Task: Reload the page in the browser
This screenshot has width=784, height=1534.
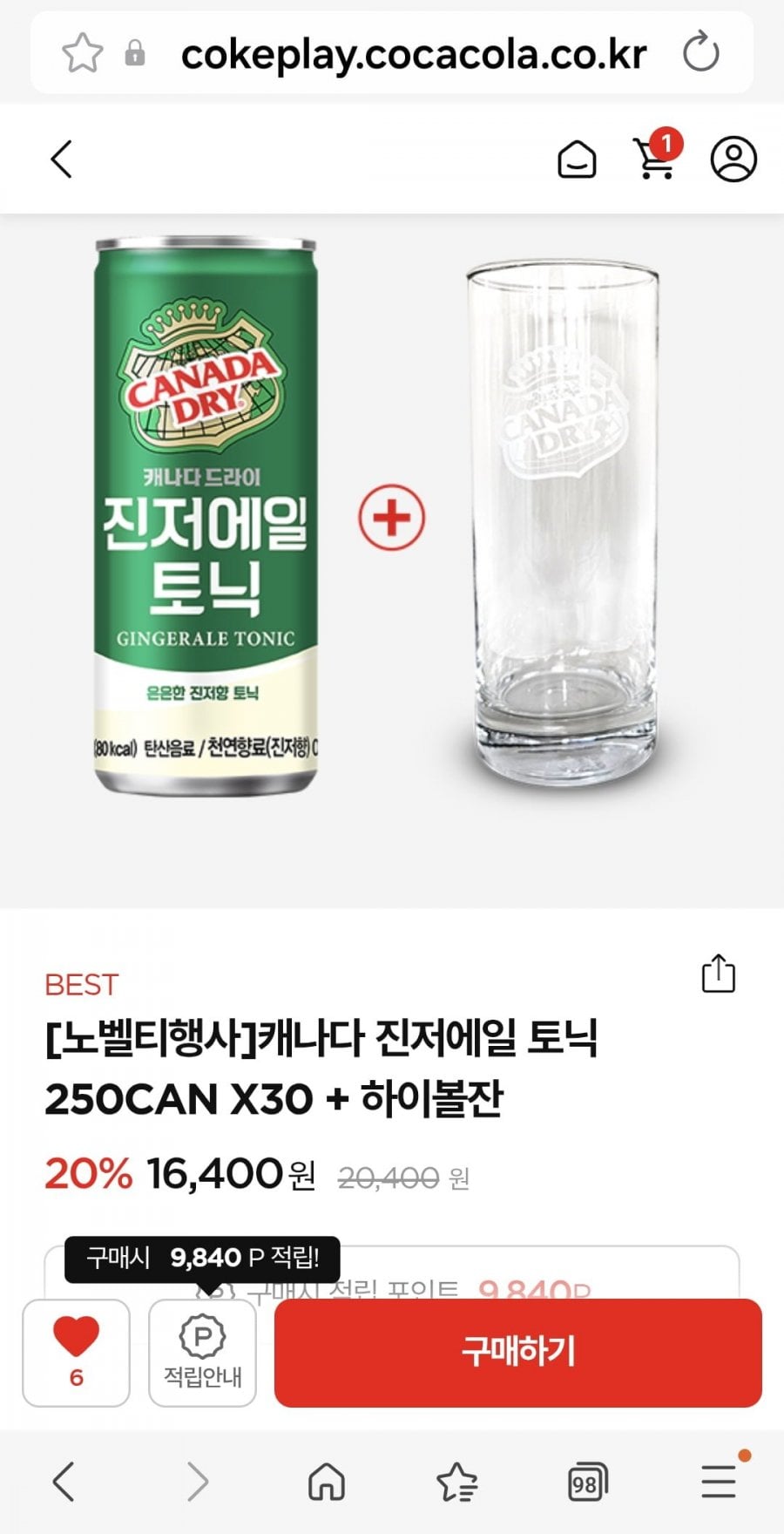Action: [701, 53]
